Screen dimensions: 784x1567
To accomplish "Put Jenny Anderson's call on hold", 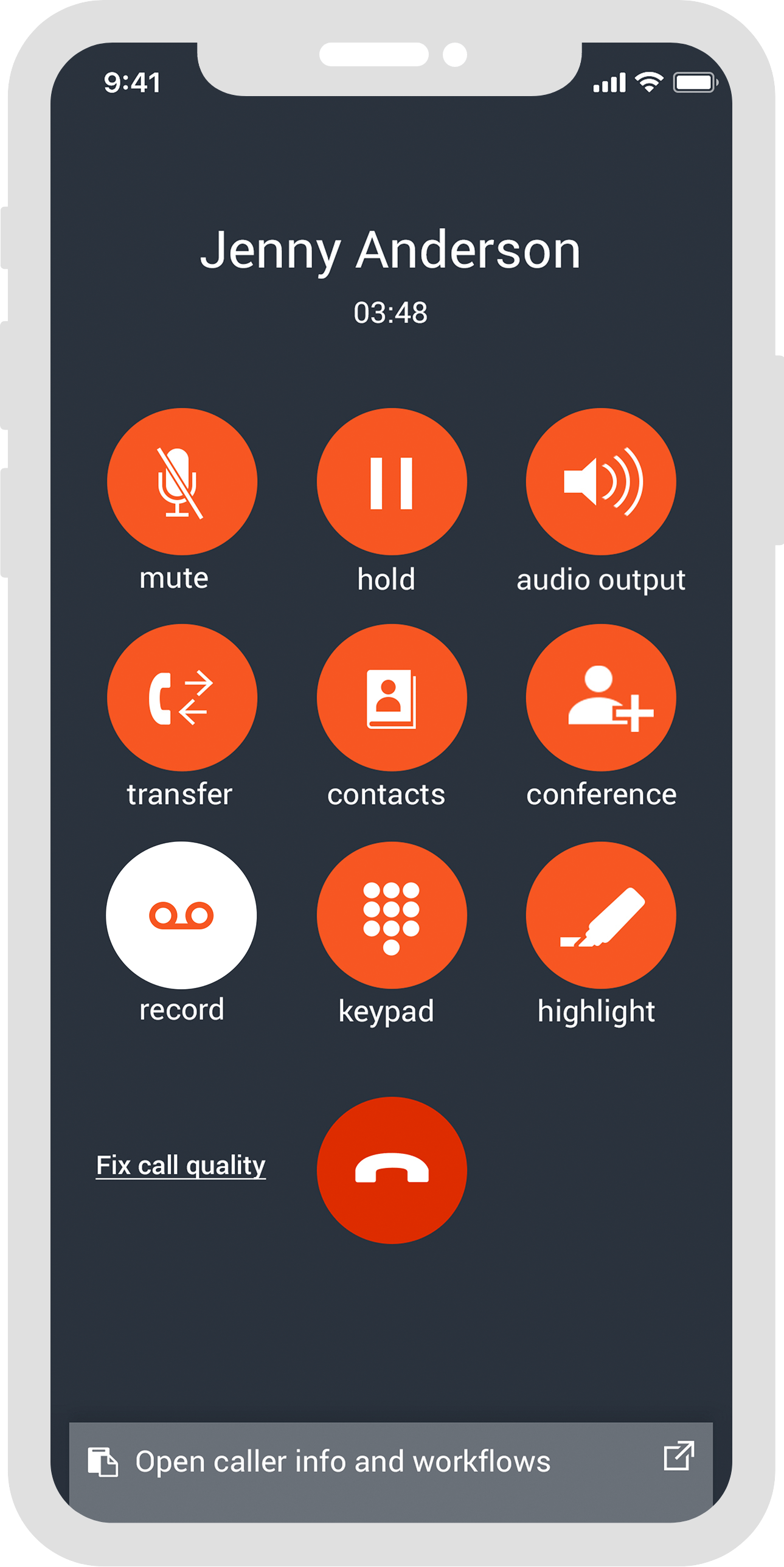I will click(x=392, y=482).
